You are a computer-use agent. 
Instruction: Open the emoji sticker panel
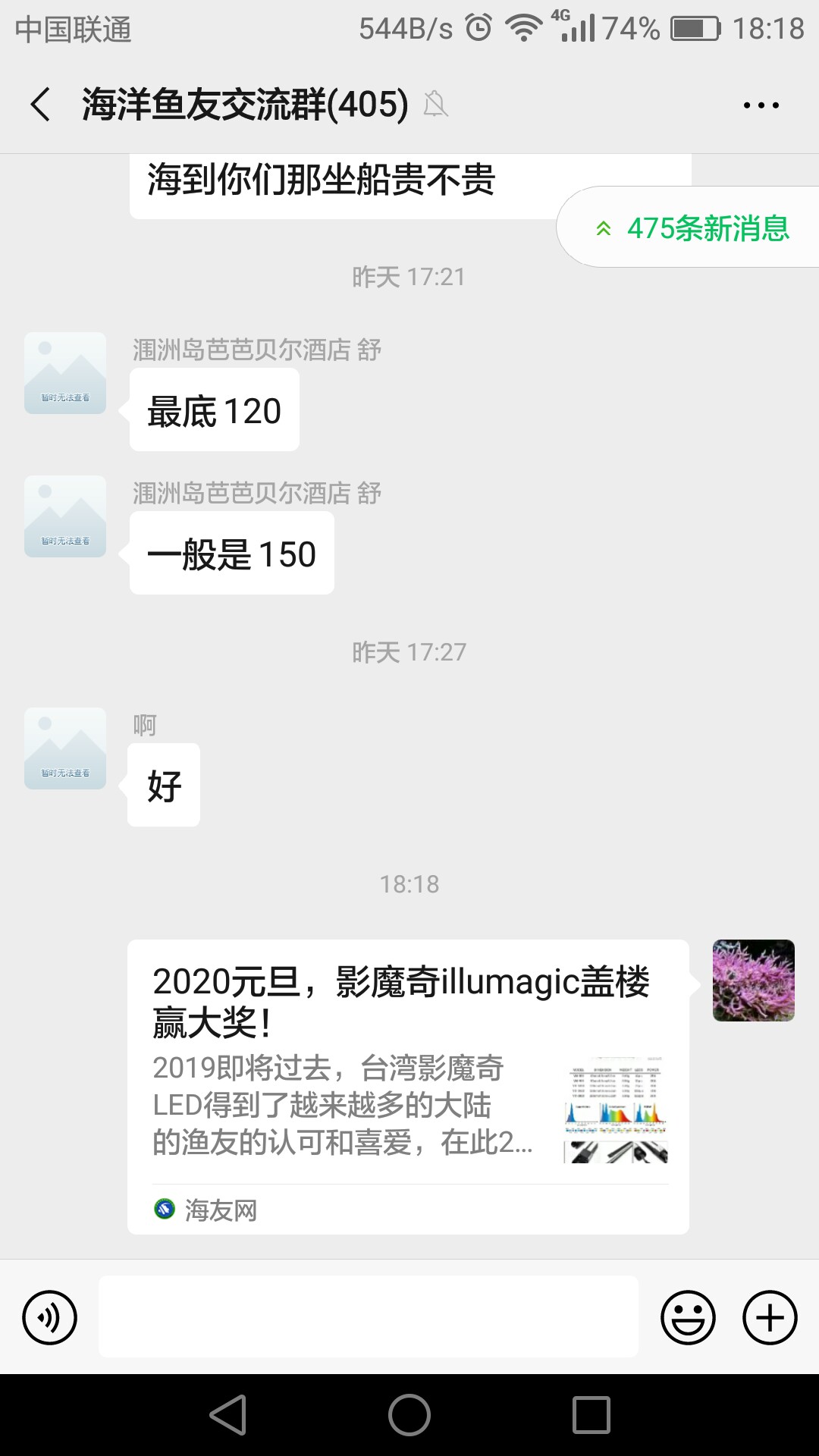pyautogui.click(x=688, y=1318)
